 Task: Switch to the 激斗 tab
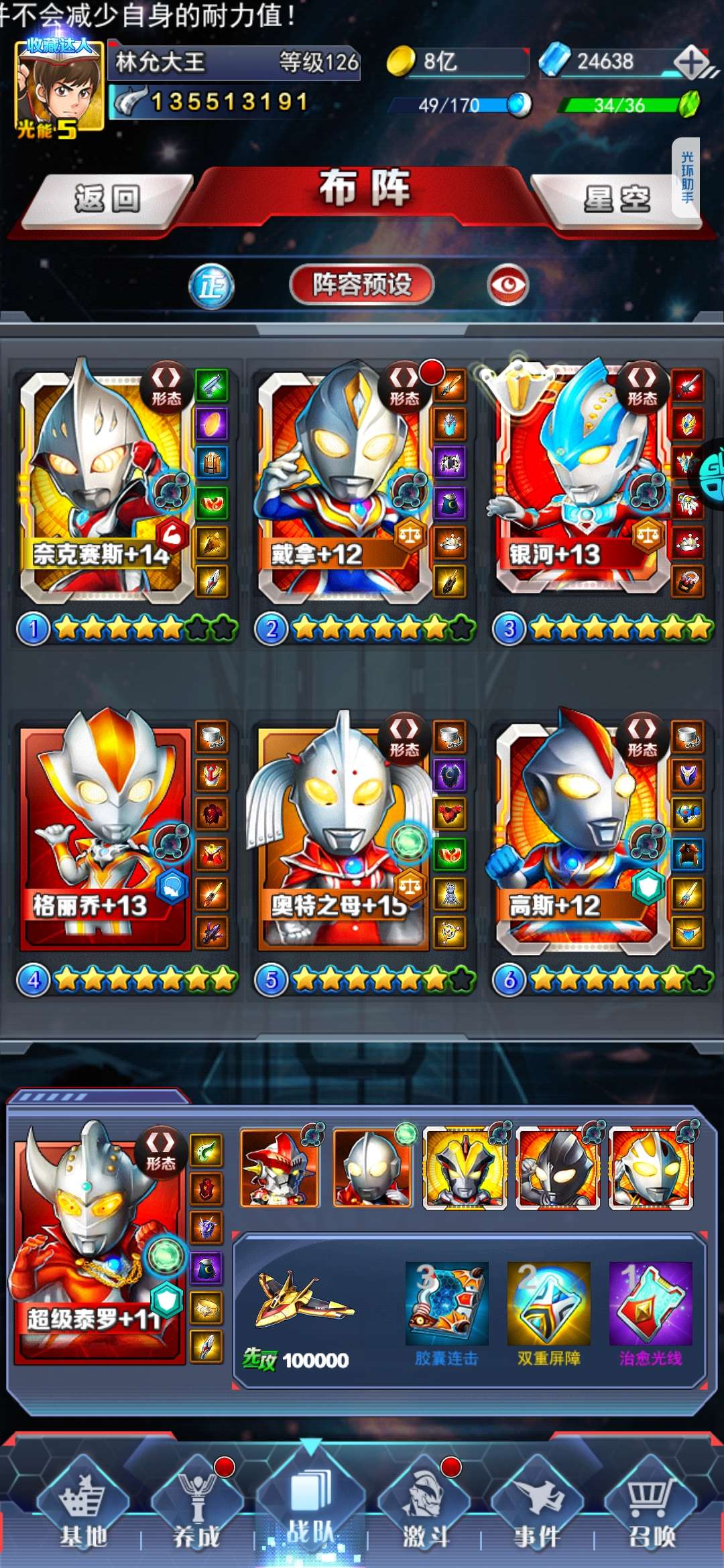click(424, 1508)
